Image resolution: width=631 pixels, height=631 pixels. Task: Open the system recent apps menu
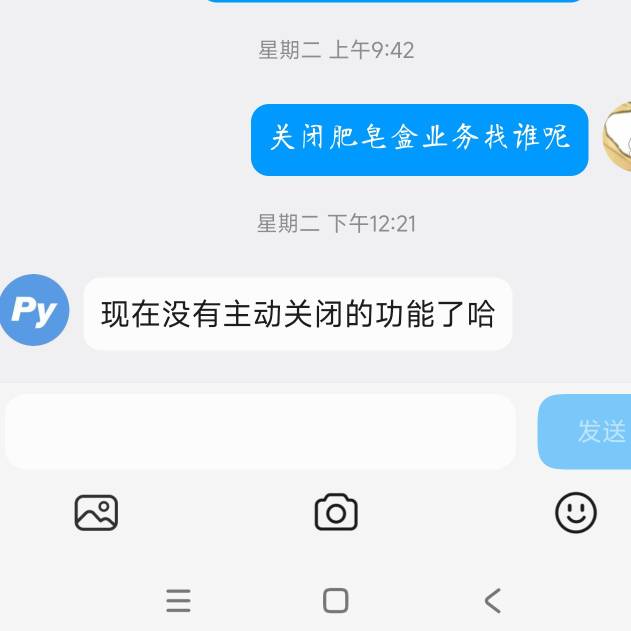tap(178, 600)
